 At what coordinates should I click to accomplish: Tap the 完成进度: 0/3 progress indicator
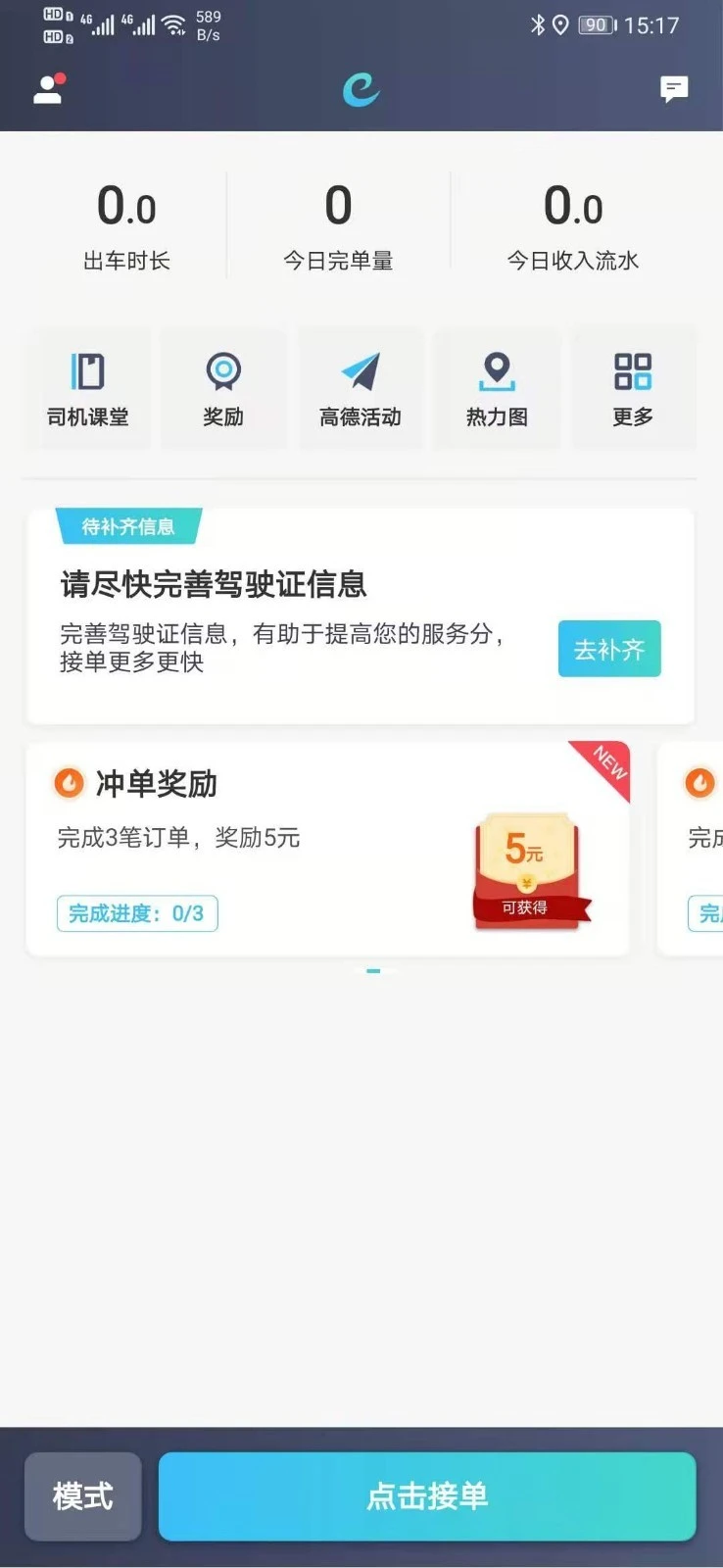136,912
